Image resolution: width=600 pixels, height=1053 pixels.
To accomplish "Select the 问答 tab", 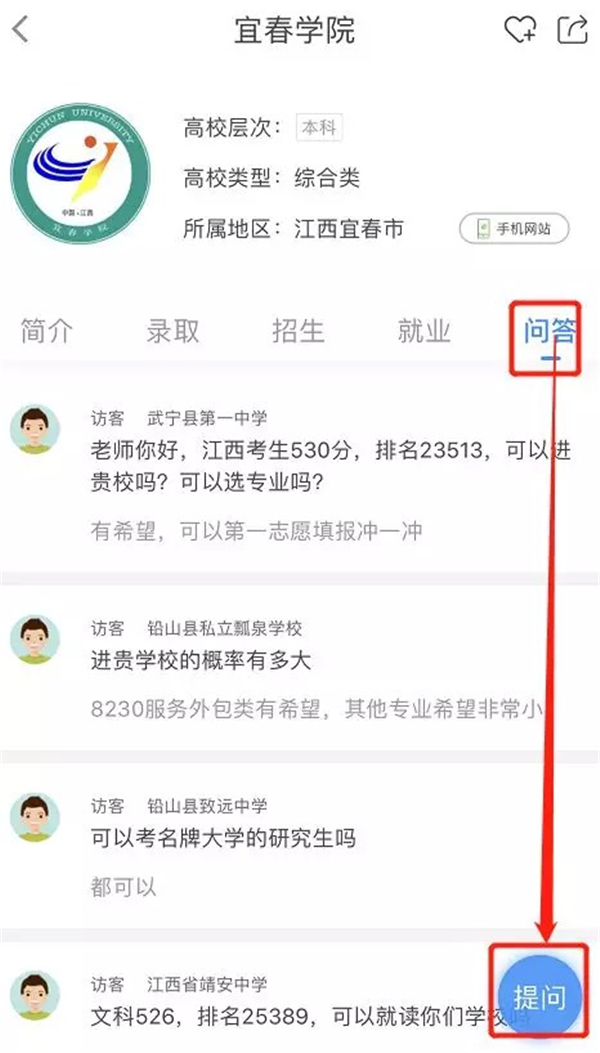I will [549, 332].
